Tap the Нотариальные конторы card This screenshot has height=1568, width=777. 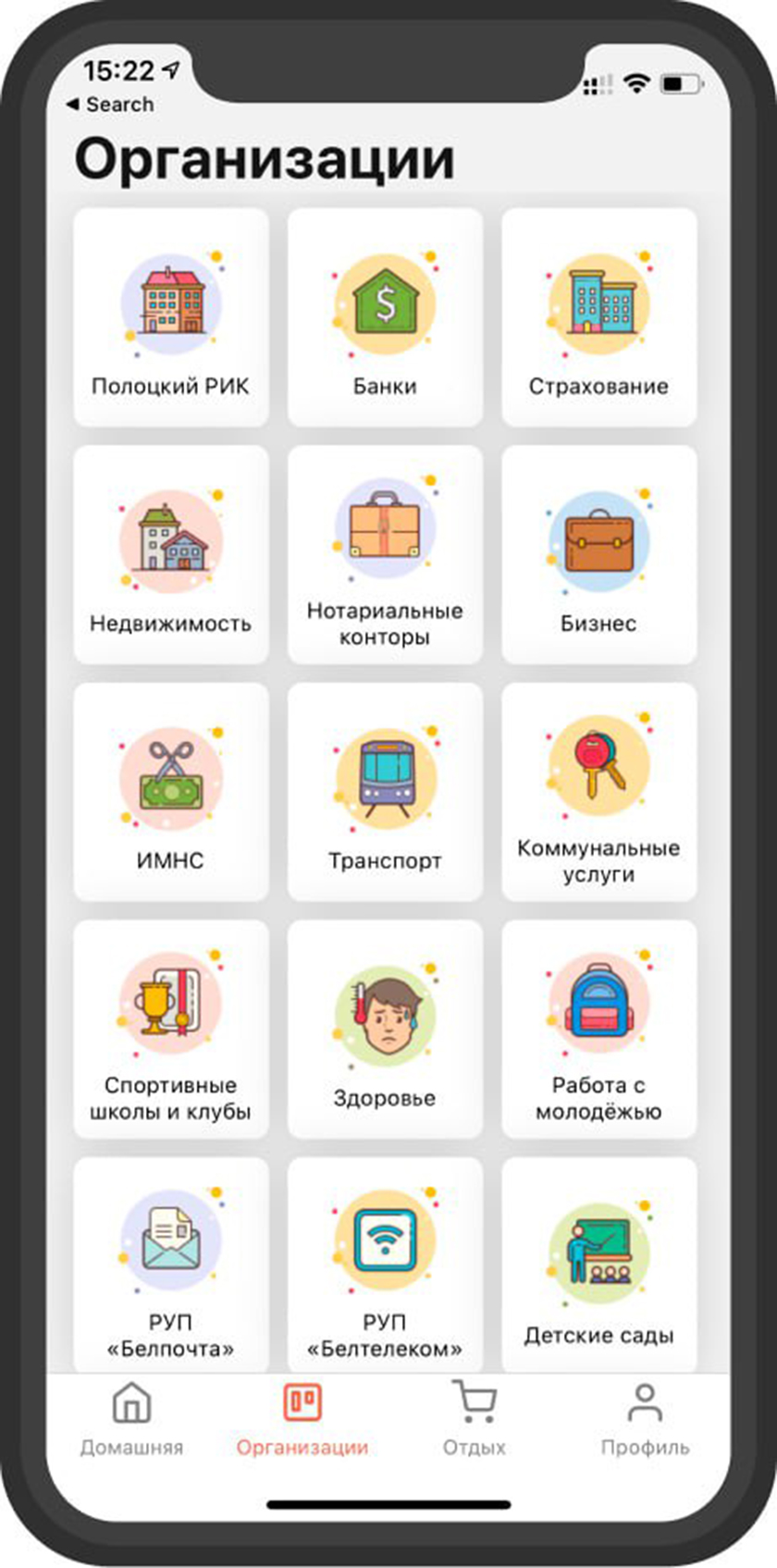click(385, 554)
